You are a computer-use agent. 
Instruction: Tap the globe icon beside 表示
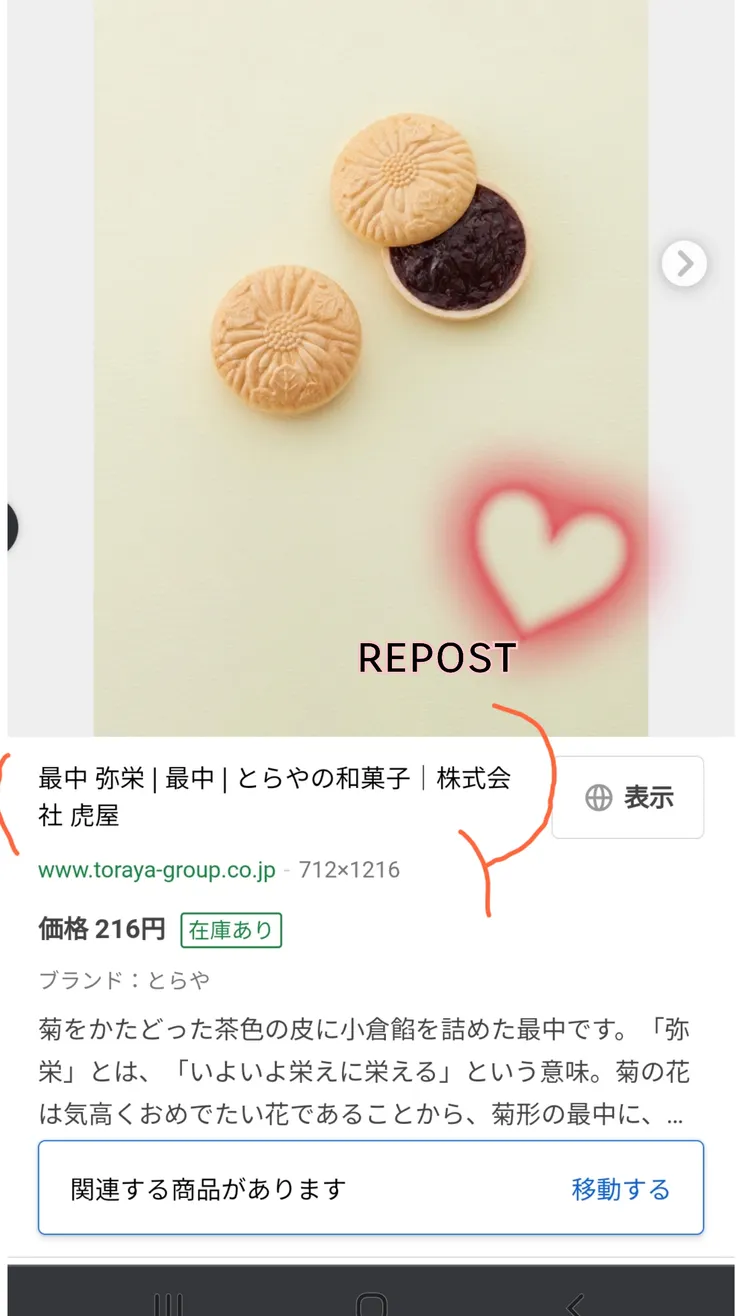(x=599, y=797)
